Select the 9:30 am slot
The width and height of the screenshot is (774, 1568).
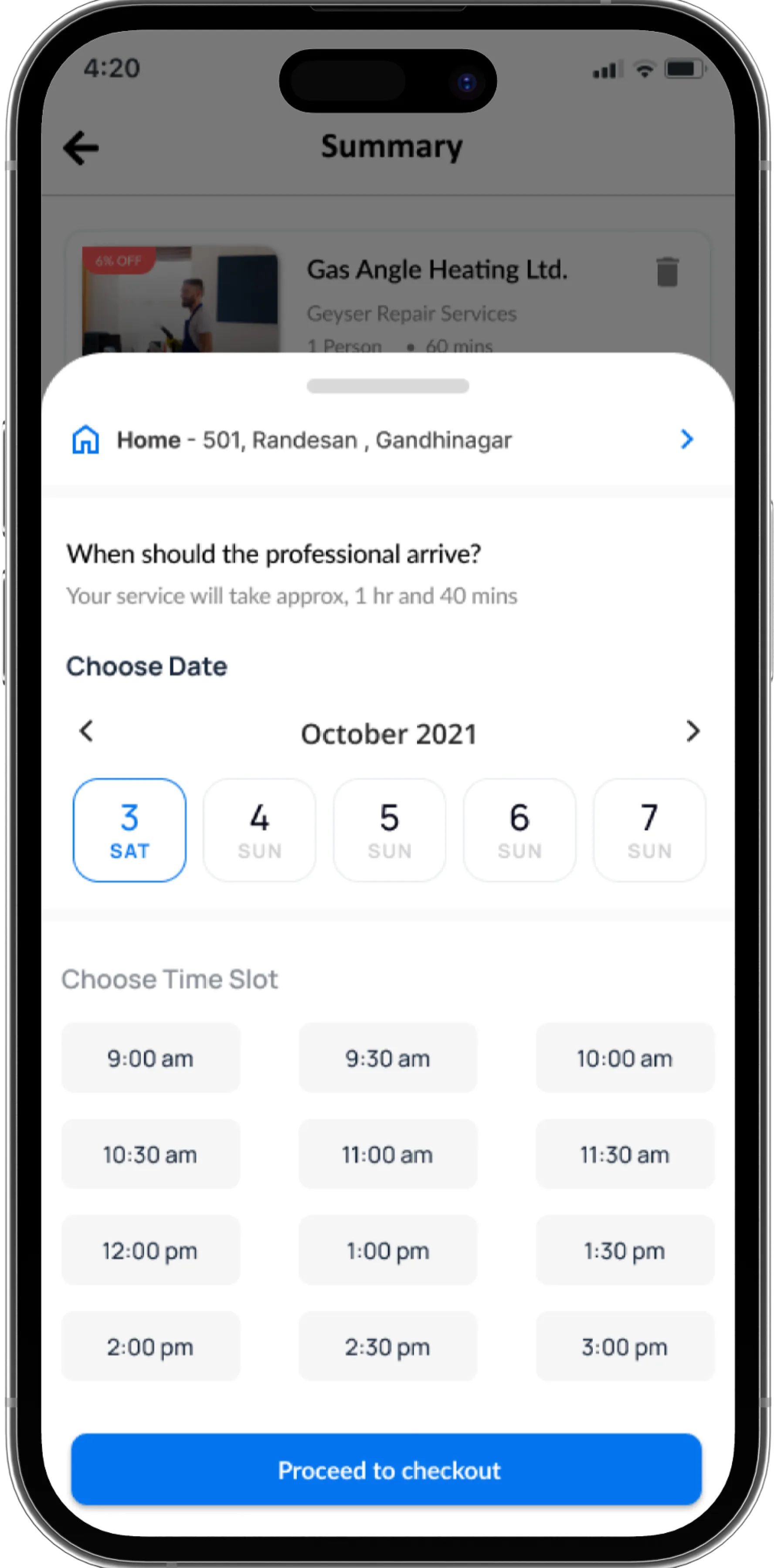pos(388,1058)
